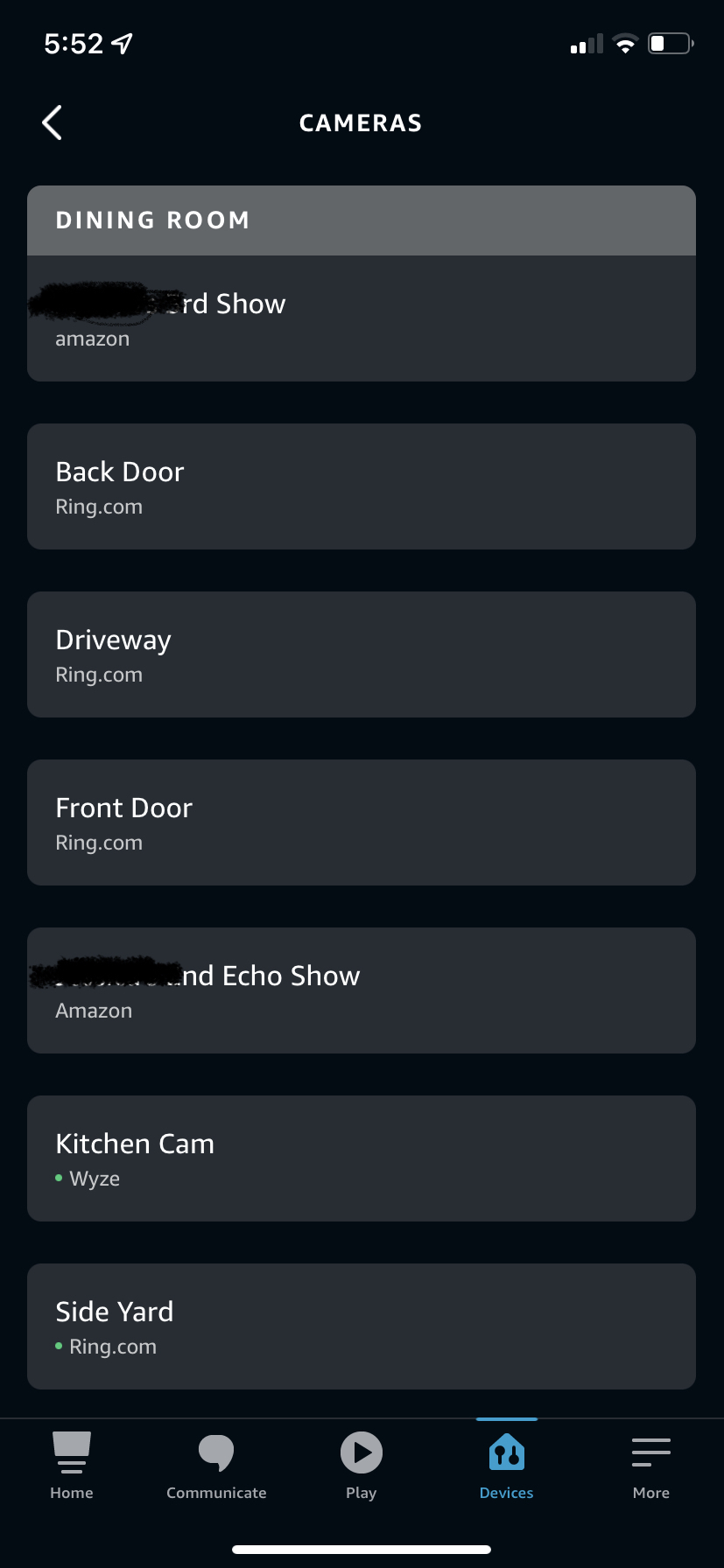The width and height of the screenshot is (724, 1568).
Task: Open the Kitchen Cam from Wyze
Action: (361, 1158)
